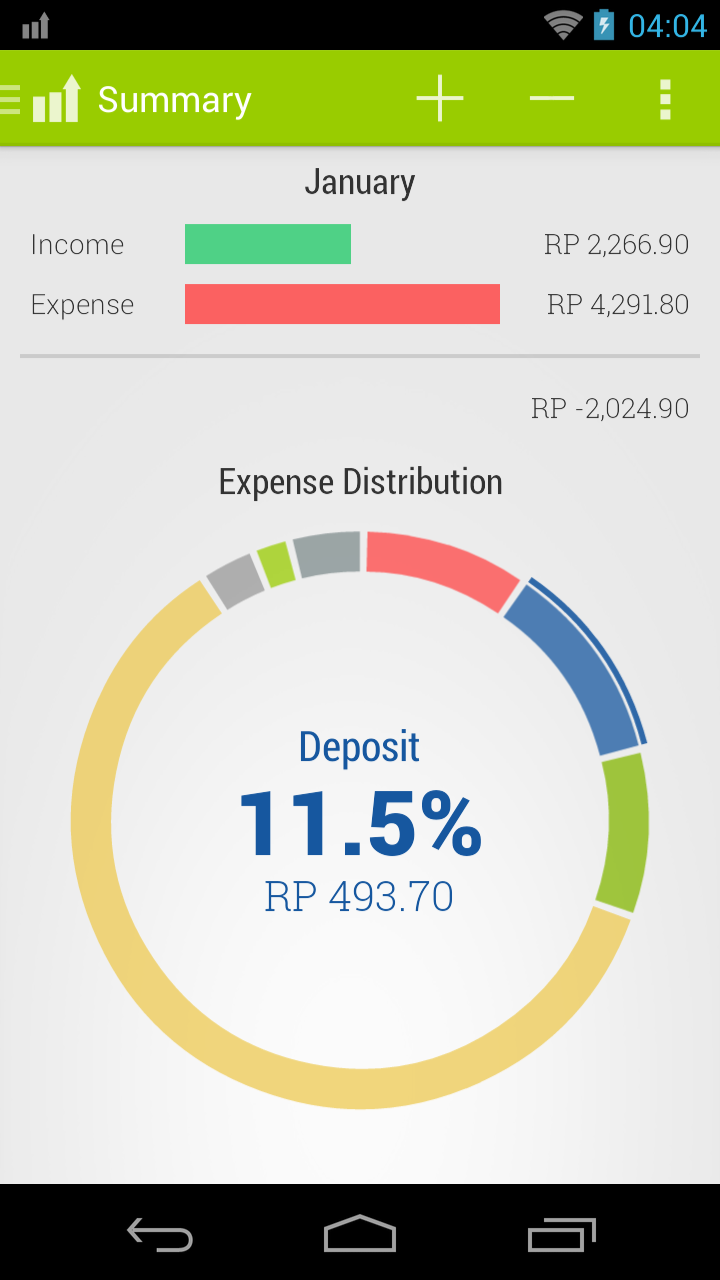Viewport: 720px width, 1280px height.
Task: Open month selection via January title
Action: click(x=360, y=182)
